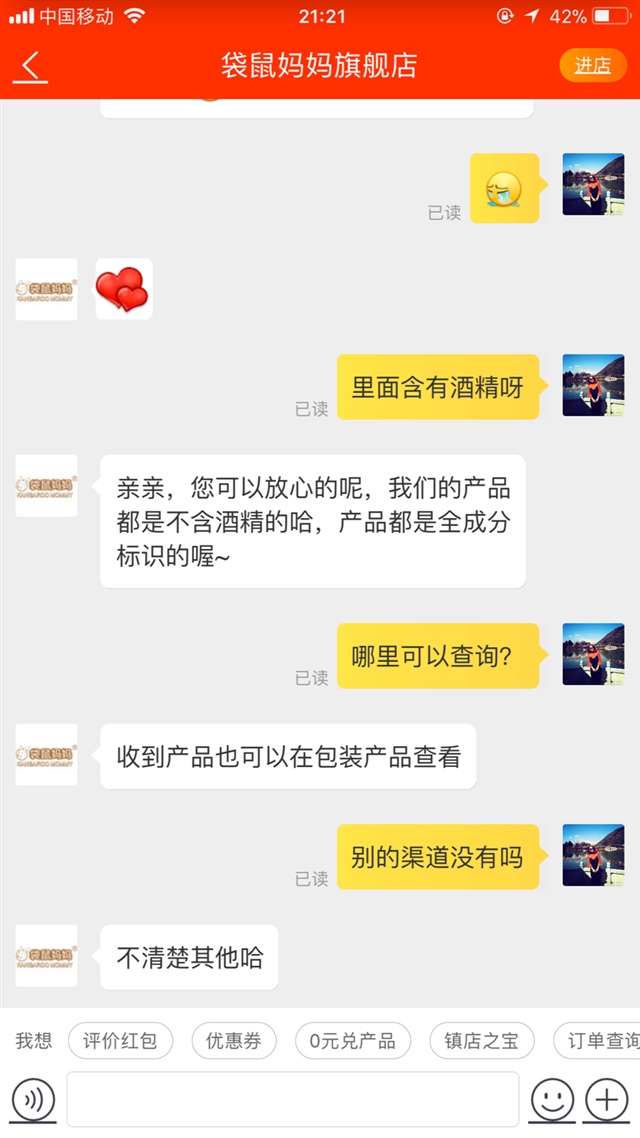
Task: Tap the 评价红包 quick chip
Action: [x=120, y=1041]
